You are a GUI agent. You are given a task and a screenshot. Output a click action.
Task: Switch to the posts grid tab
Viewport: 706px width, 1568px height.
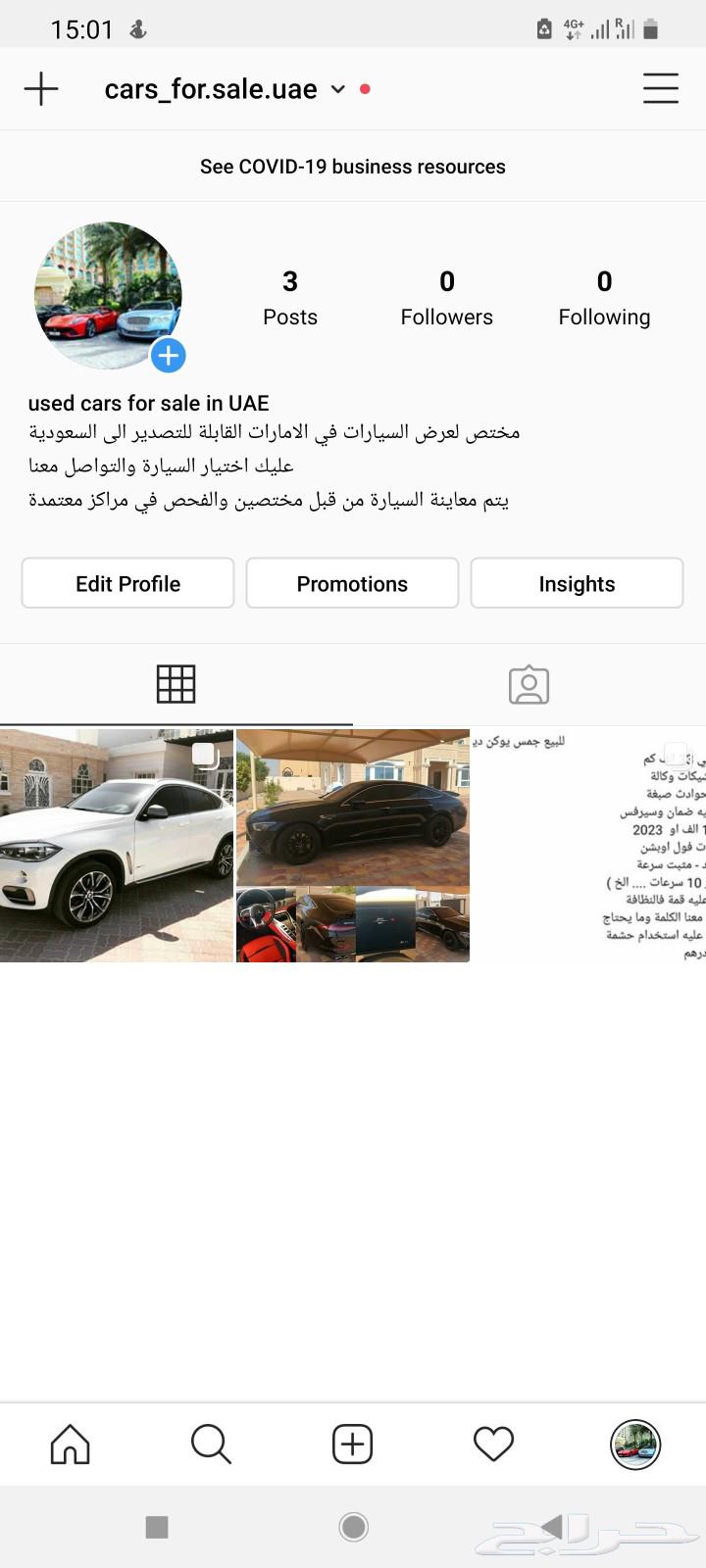[176, 684]
